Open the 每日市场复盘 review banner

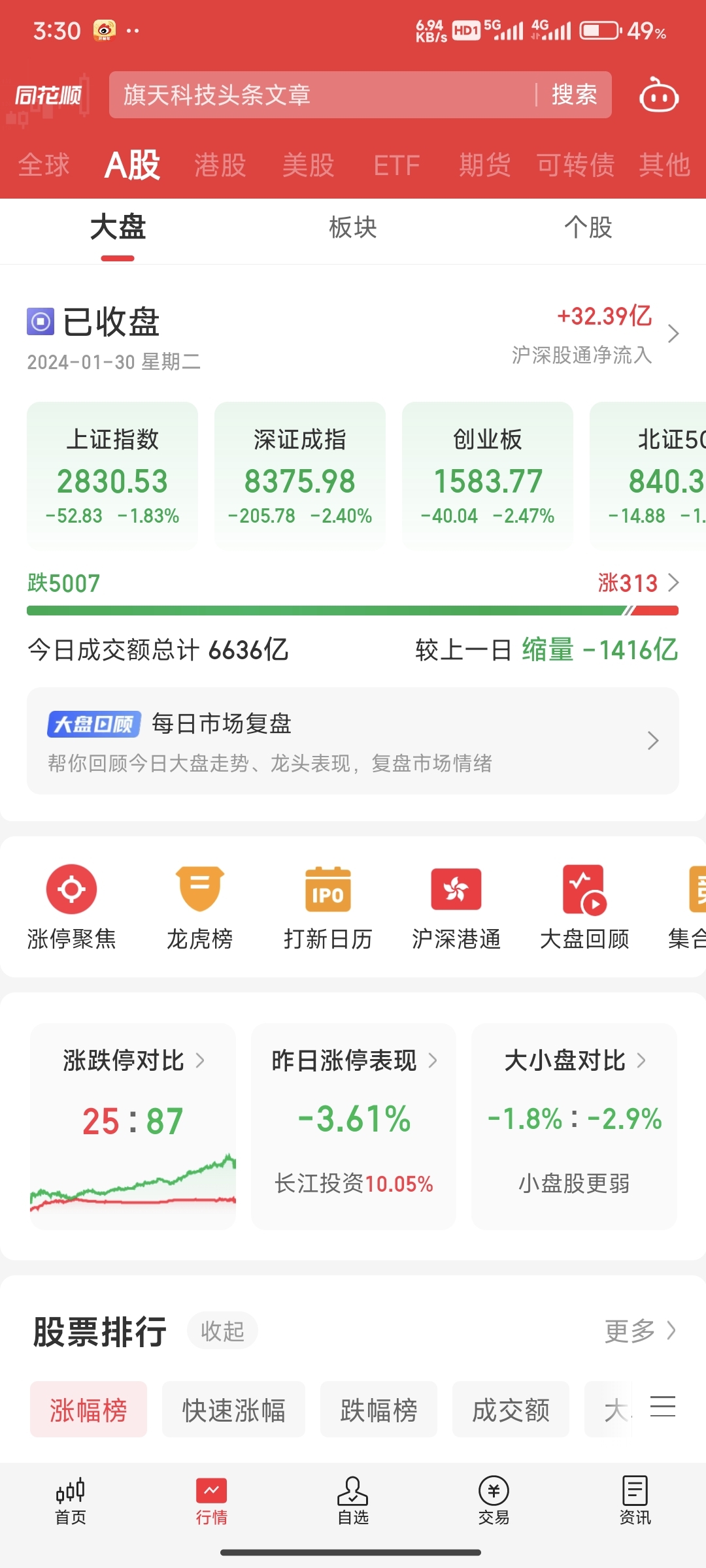(353, 741)
